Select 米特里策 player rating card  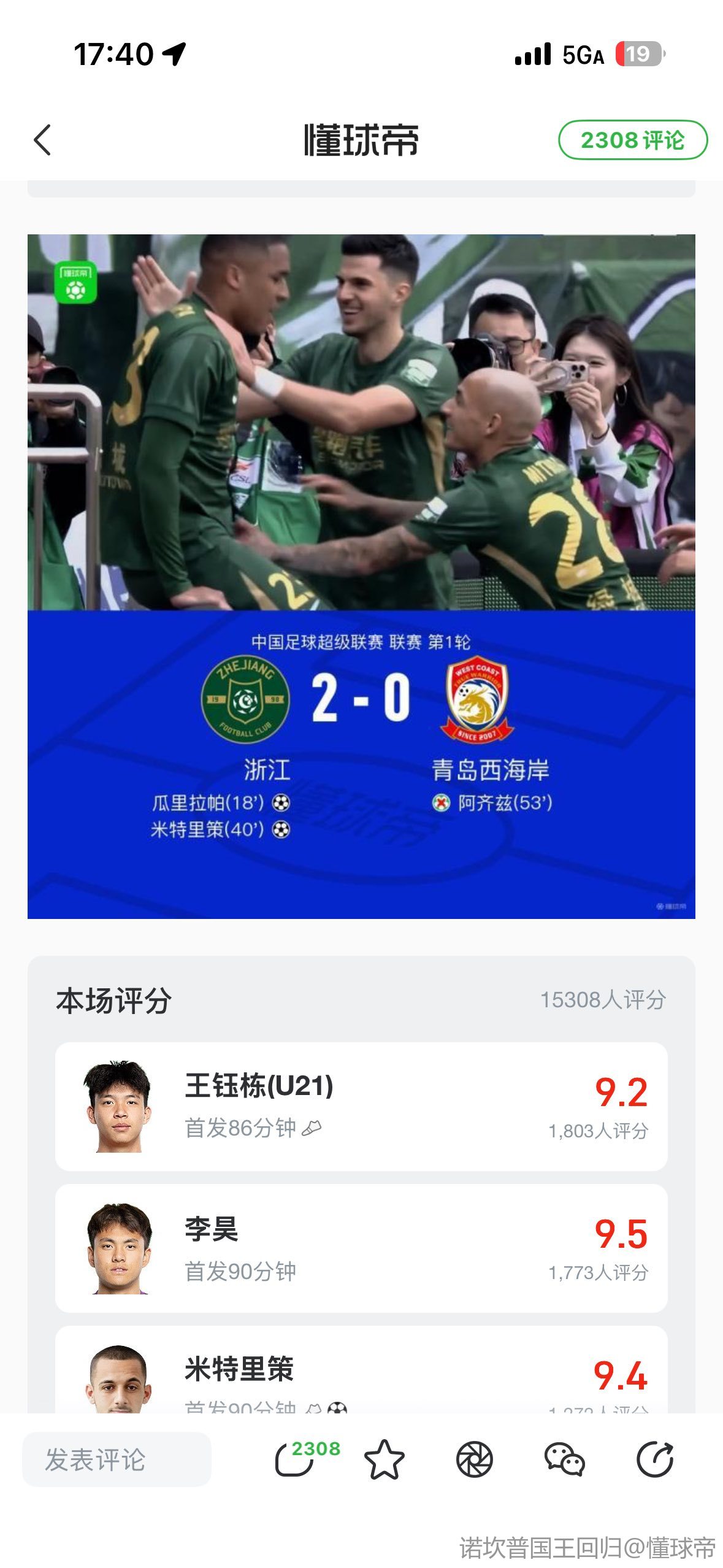[361, 1374]
